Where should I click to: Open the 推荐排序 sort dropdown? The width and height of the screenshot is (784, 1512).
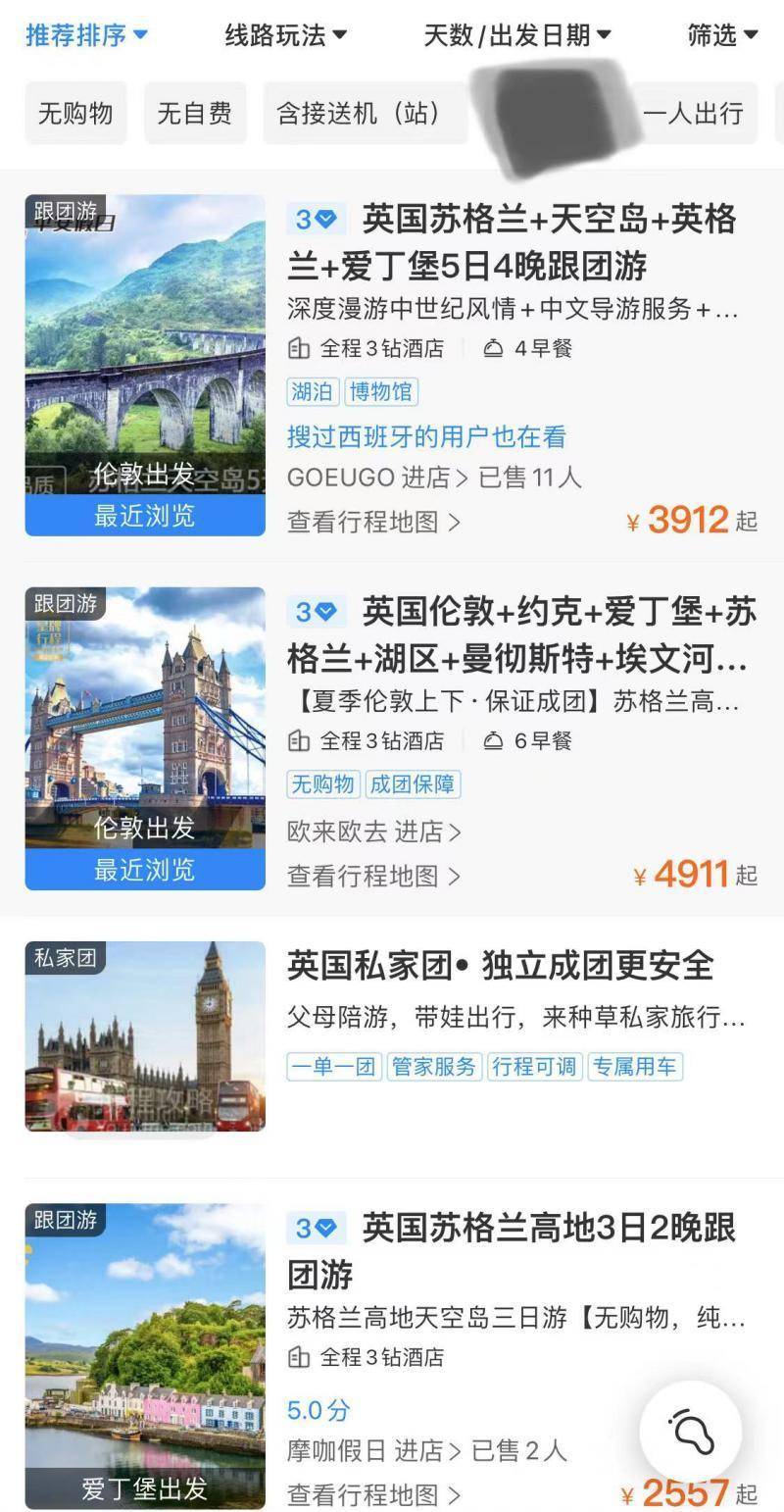pos(86,36)
